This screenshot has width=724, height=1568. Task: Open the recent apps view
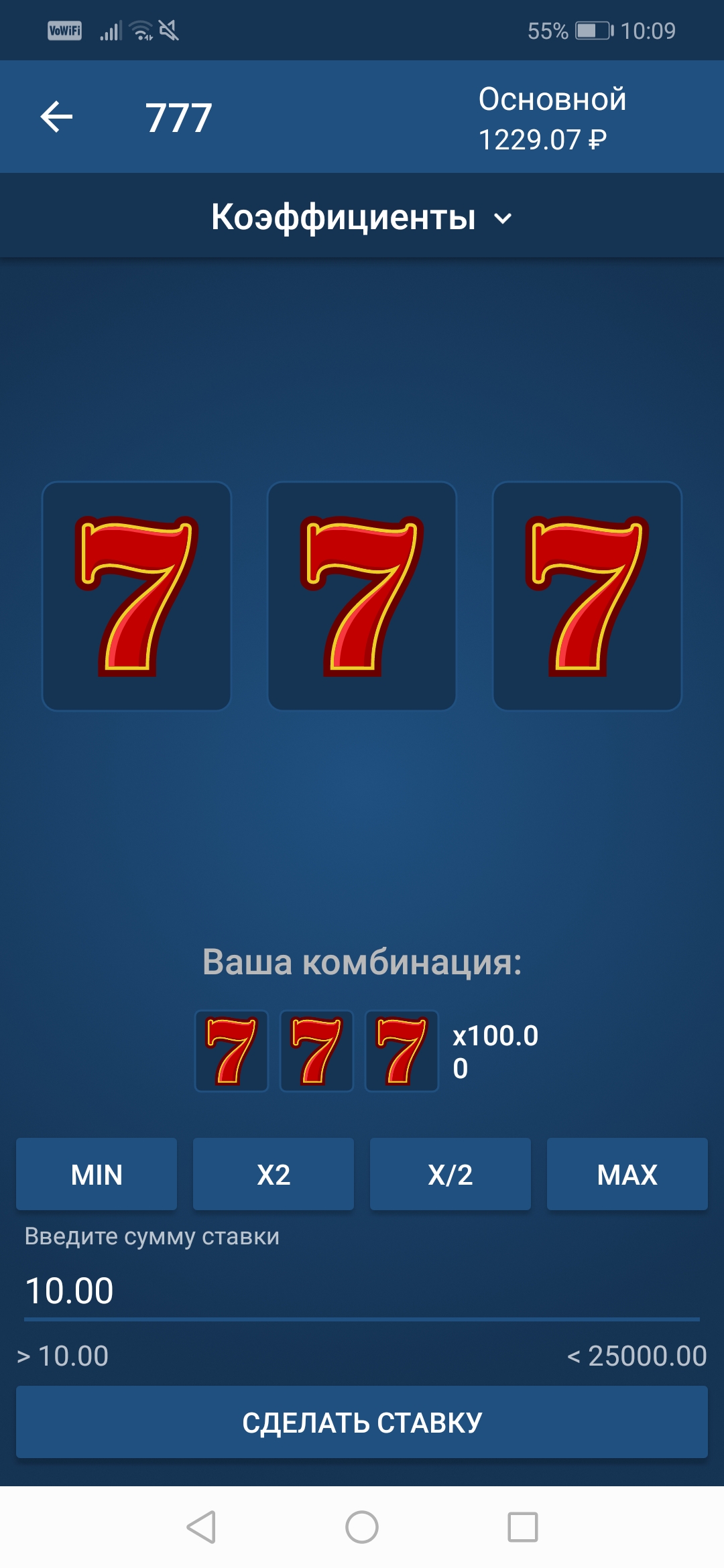523,1527
